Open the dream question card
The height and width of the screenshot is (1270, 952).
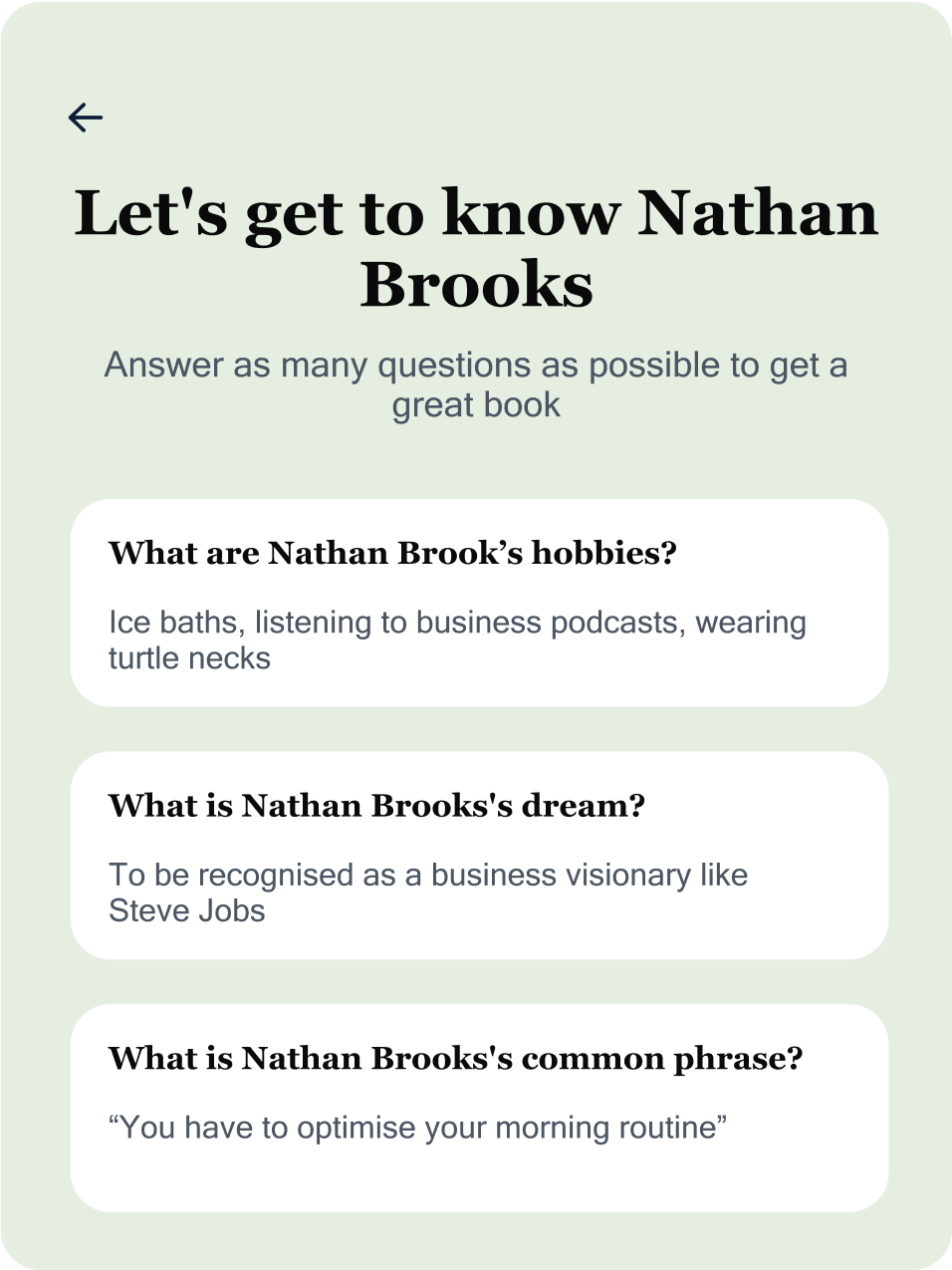(476, 854)
